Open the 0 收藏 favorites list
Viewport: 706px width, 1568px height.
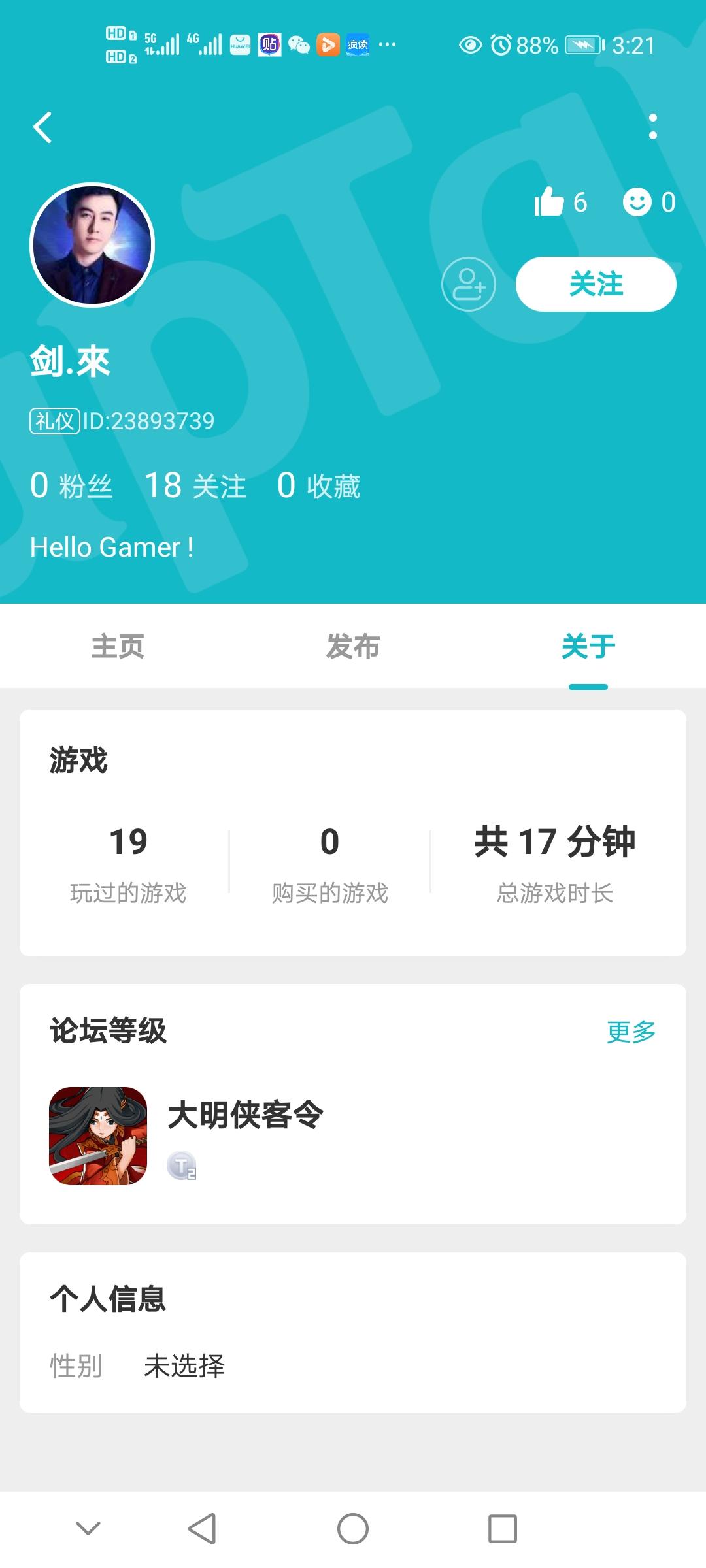pyautogui.click(x=319, y=486)
